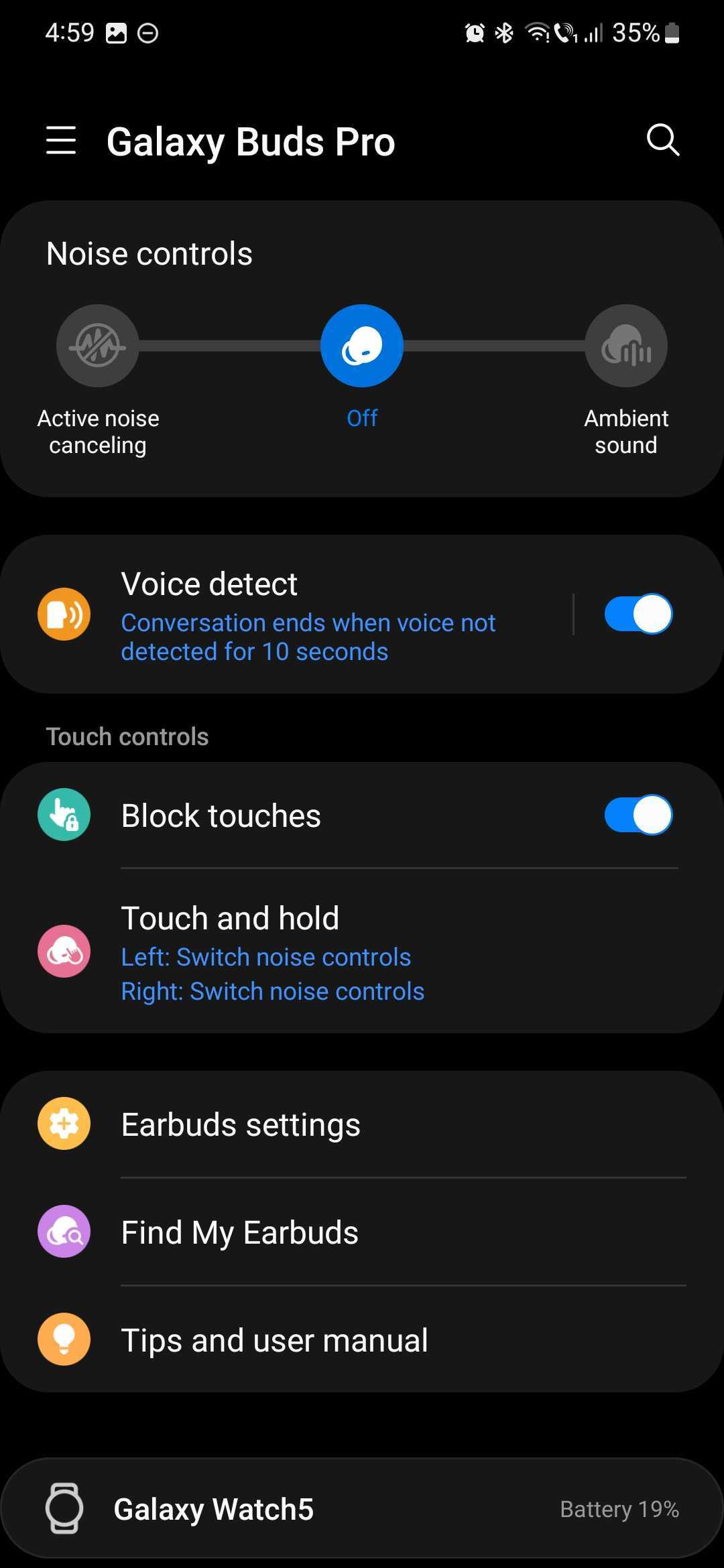Switch to Ambient sound mode
The width and height of the screenshot is (724, 1568).
point(626,346)
